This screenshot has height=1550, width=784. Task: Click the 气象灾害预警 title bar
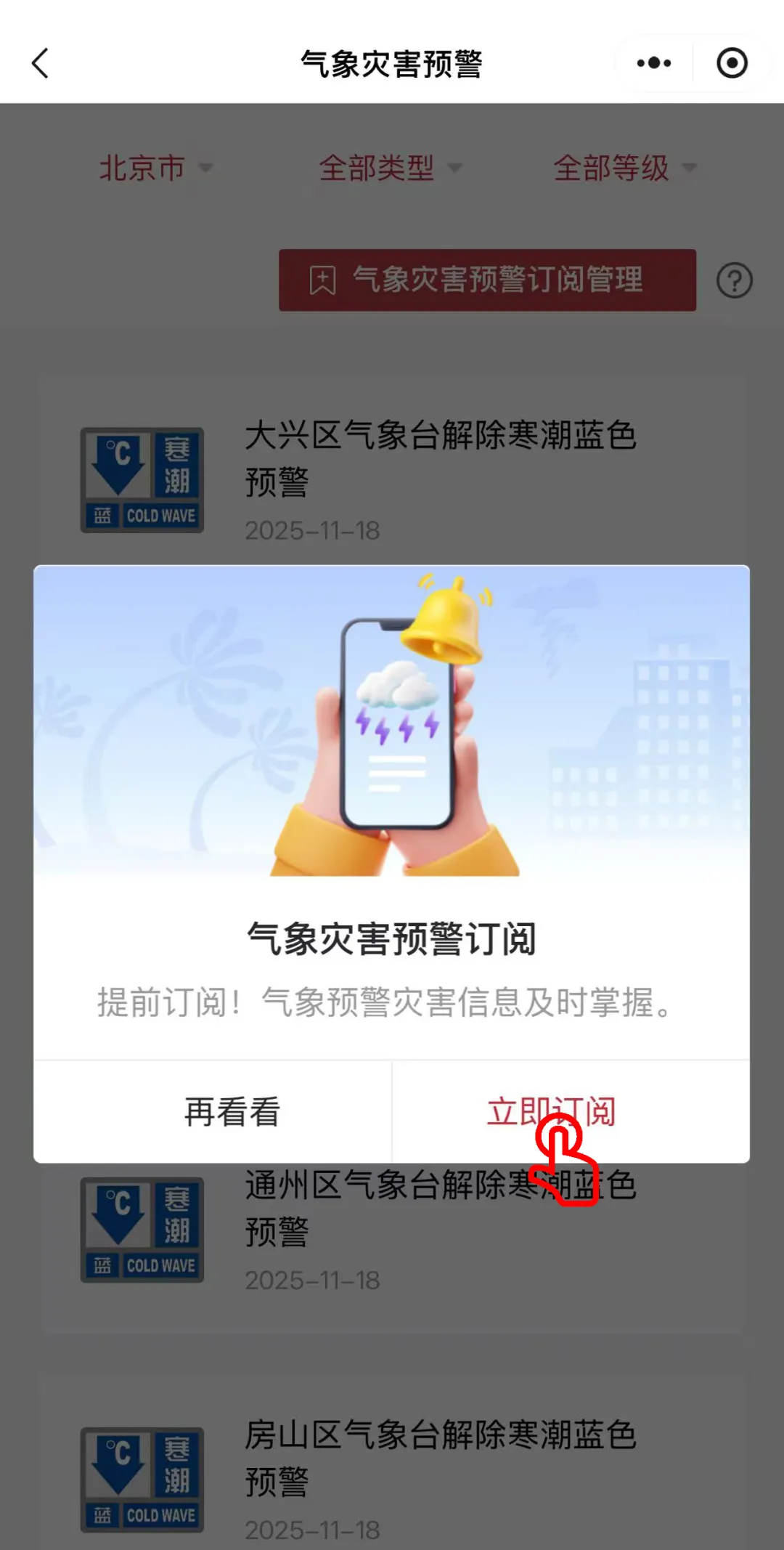pos(392,62)
